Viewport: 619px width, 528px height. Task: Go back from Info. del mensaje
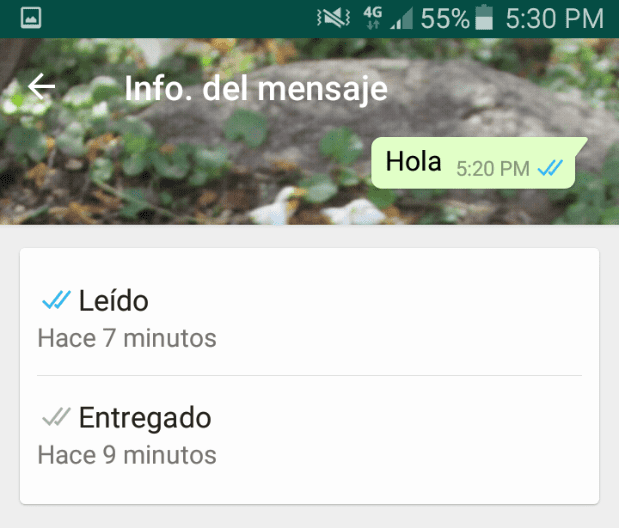pos(41,88)
